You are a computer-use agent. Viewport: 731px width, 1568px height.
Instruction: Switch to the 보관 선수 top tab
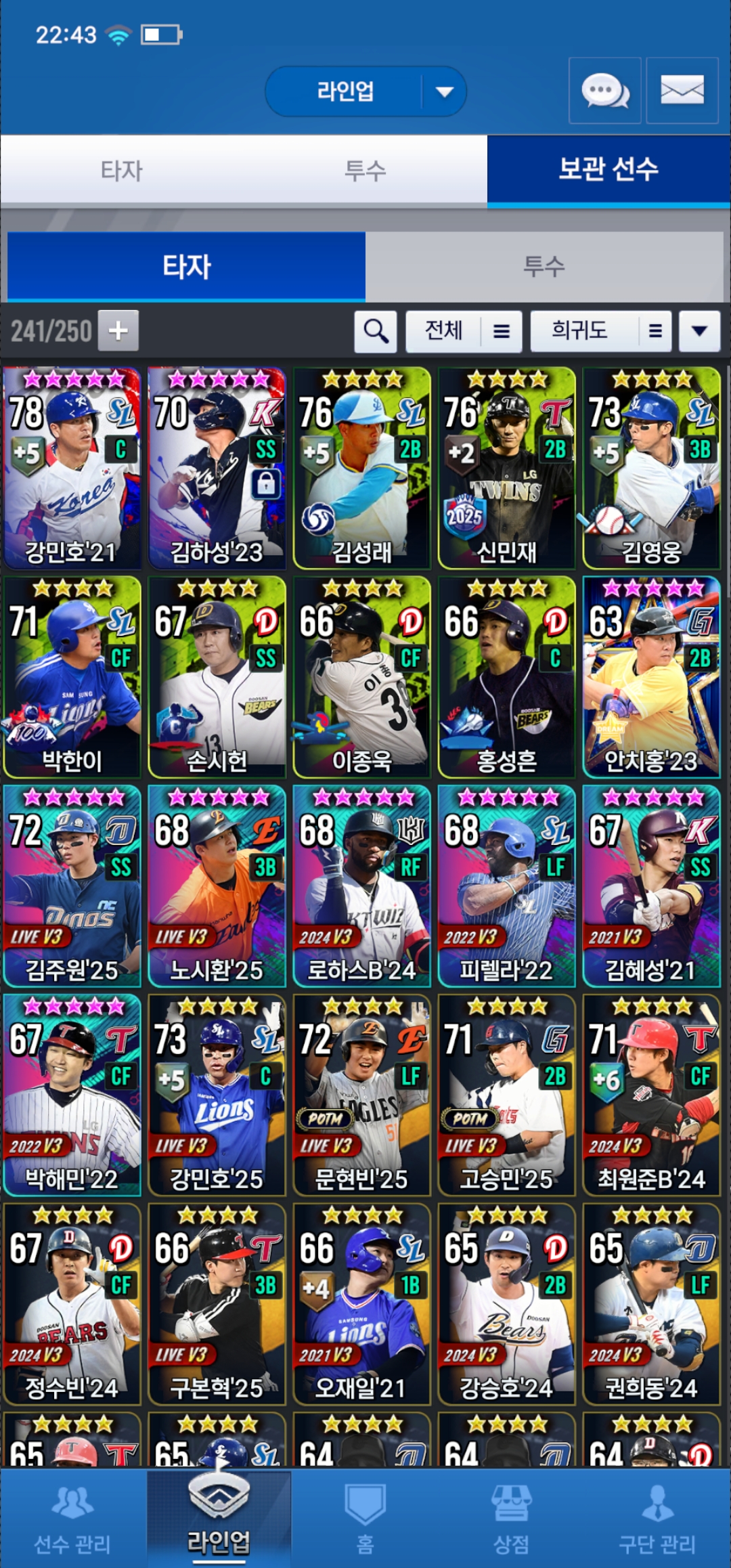(x=608, y=169)
